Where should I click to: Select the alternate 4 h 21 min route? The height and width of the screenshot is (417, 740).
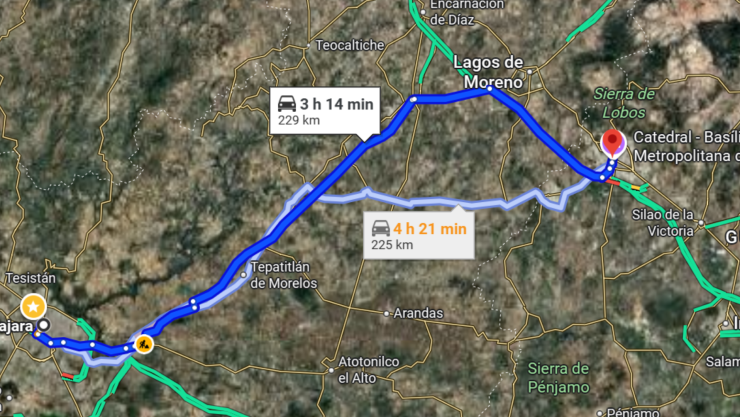click(x=417, y=235)
